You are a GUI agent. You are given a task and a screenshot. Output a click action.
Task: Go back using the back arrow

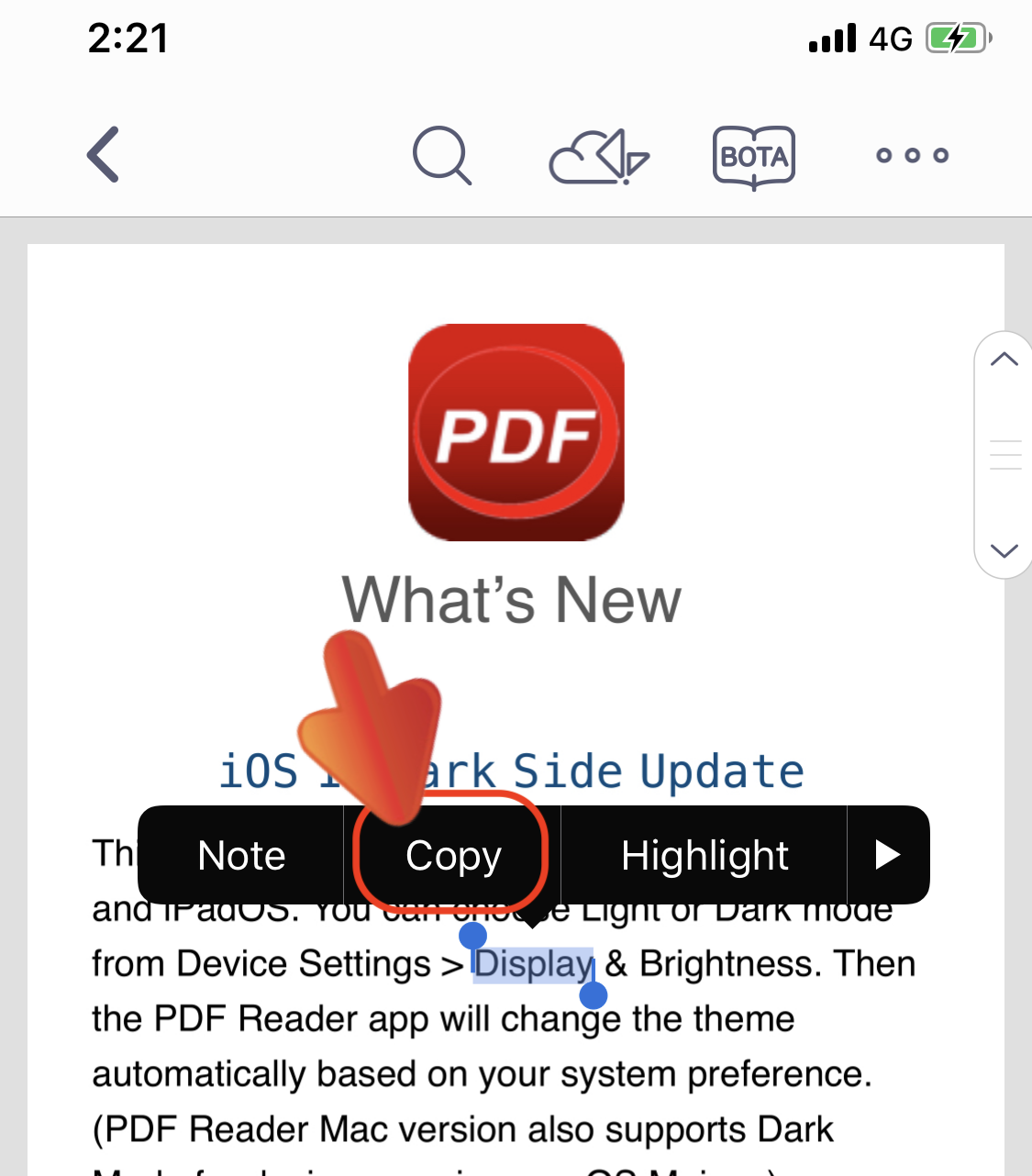[x=104, y=154]
